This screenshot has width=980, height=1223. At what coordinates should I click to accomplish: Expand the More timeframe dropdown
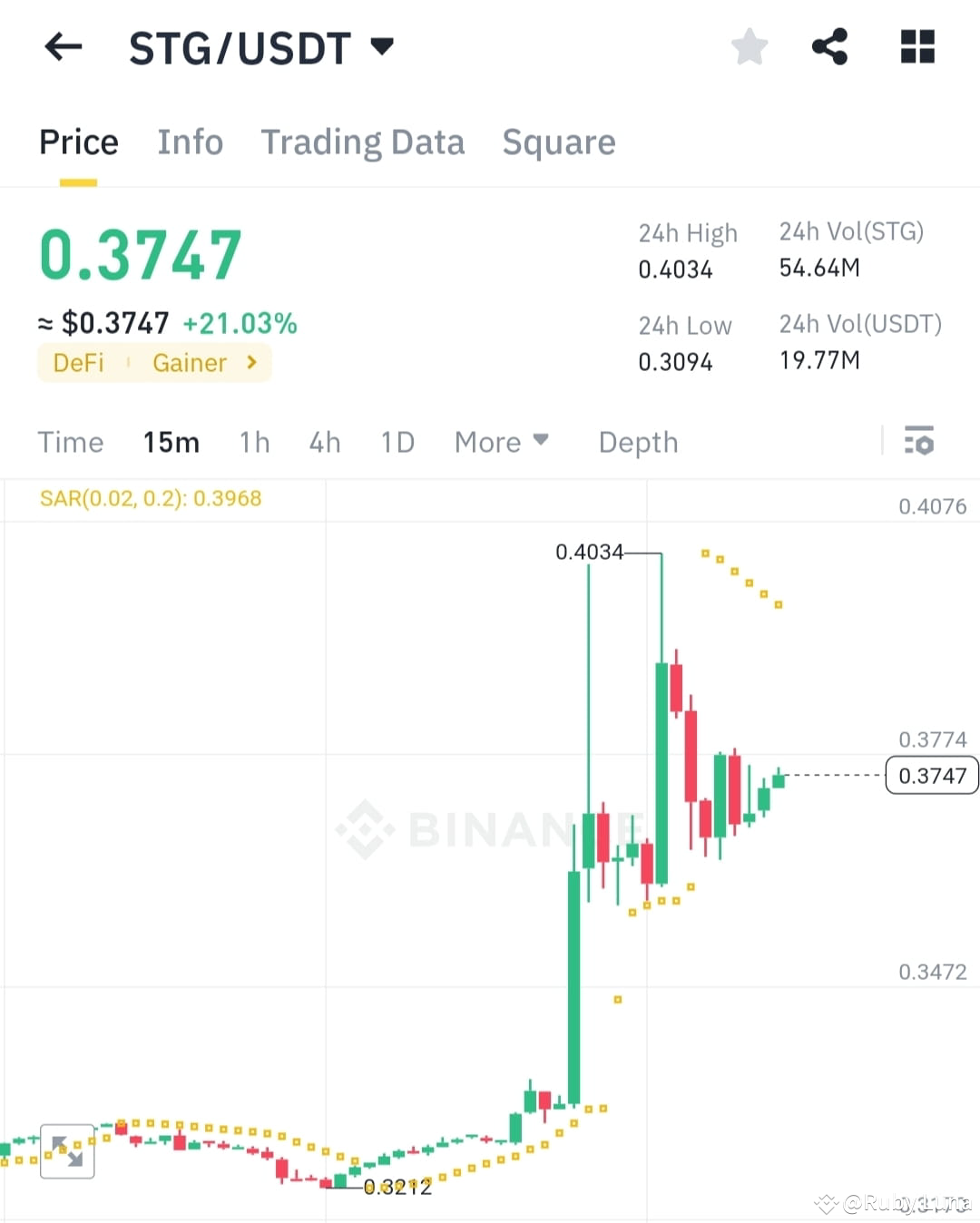point(501,442)
